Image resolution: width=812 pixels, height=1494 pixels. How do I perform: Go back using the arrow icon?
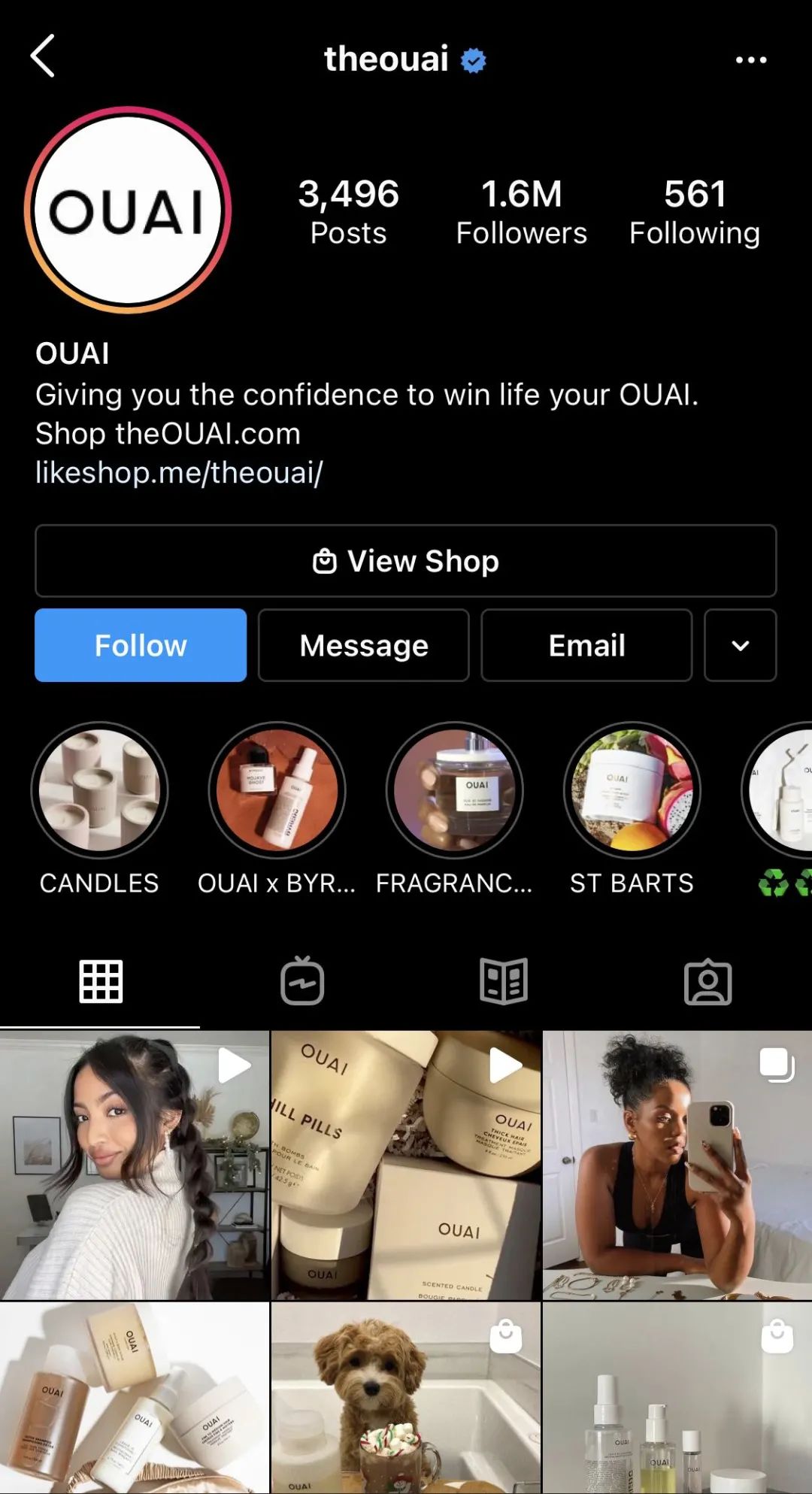[43, 56]
